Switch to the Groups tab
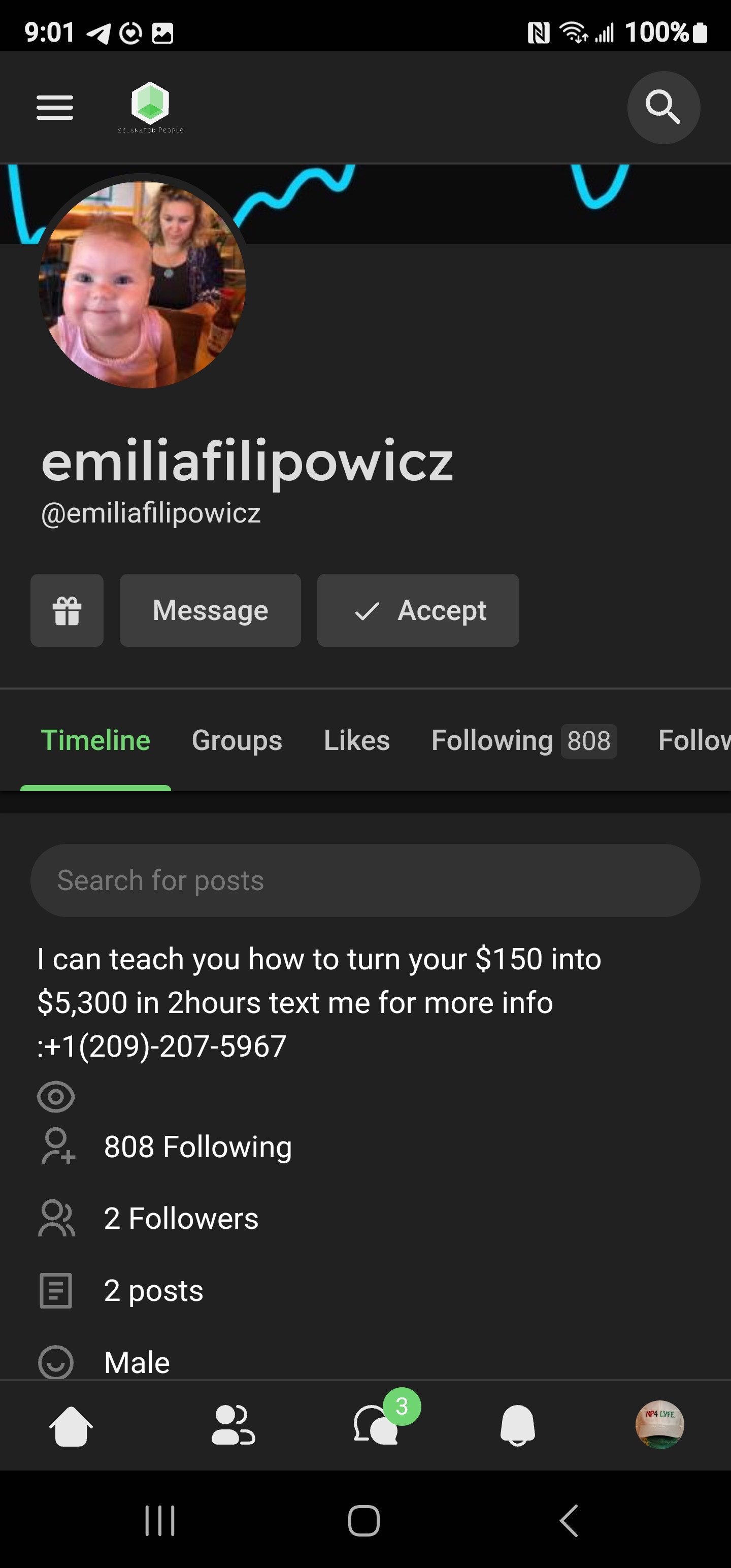 pyautogui.click(x=237, y=741)
